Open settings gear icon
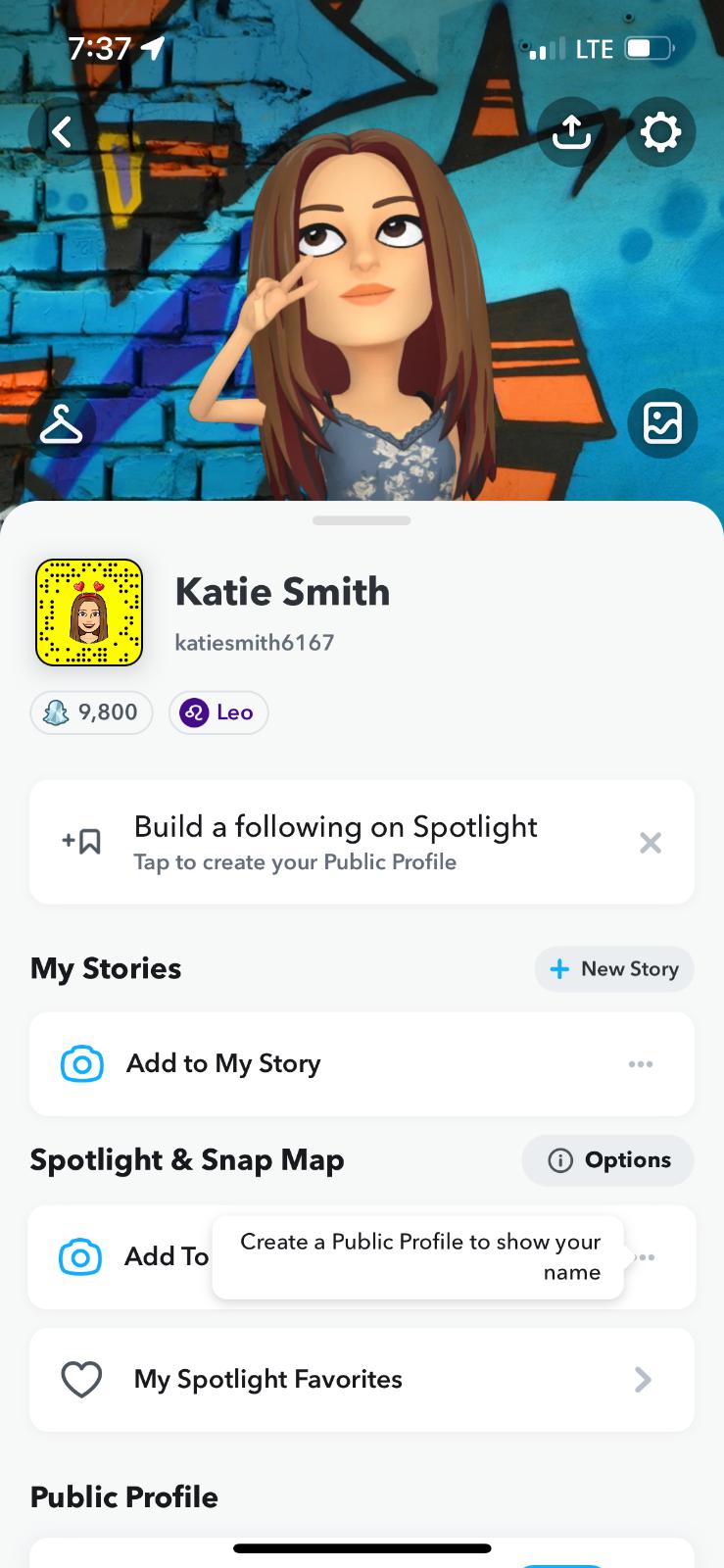Viewport: 724px width, 1568px height. pos(660,131)
